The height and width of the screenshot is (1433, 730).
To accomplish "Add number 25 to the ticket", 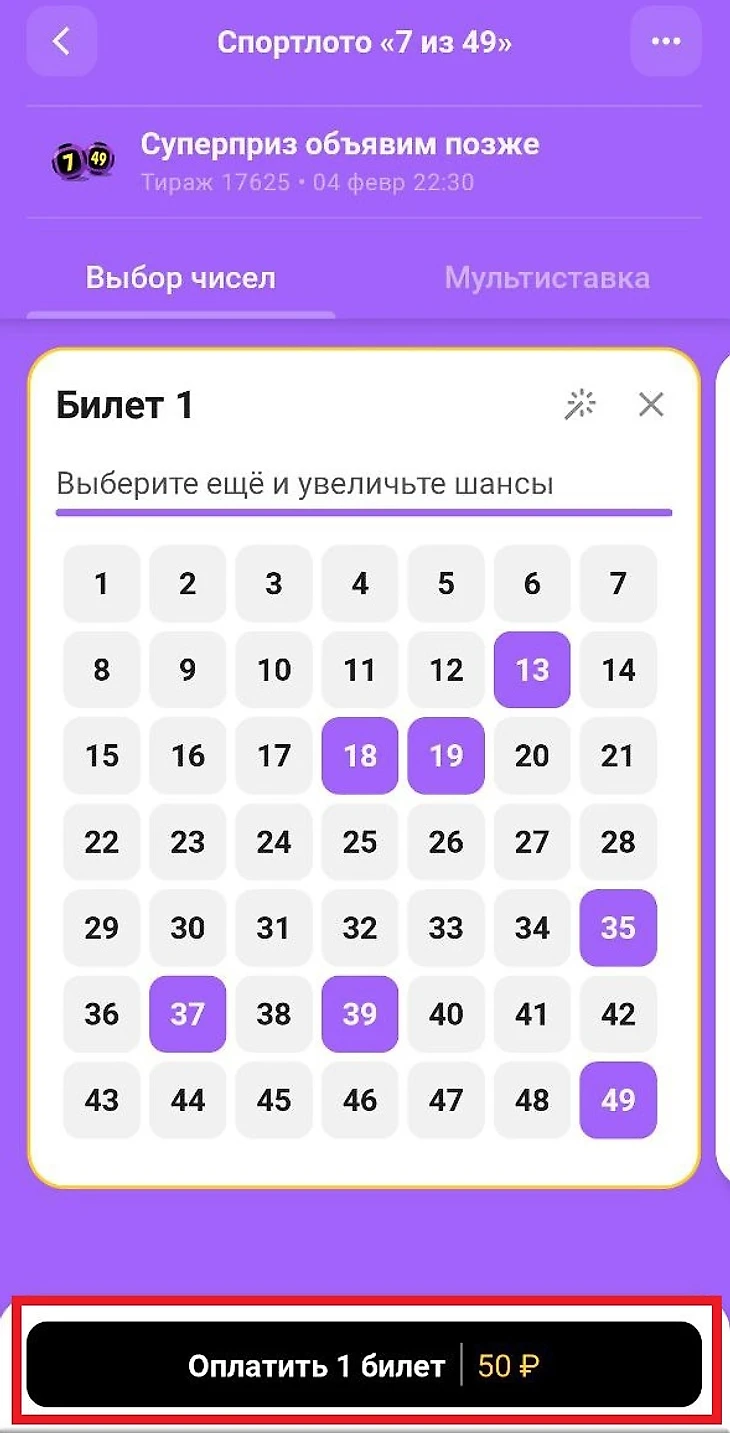I will coord(359,842).
